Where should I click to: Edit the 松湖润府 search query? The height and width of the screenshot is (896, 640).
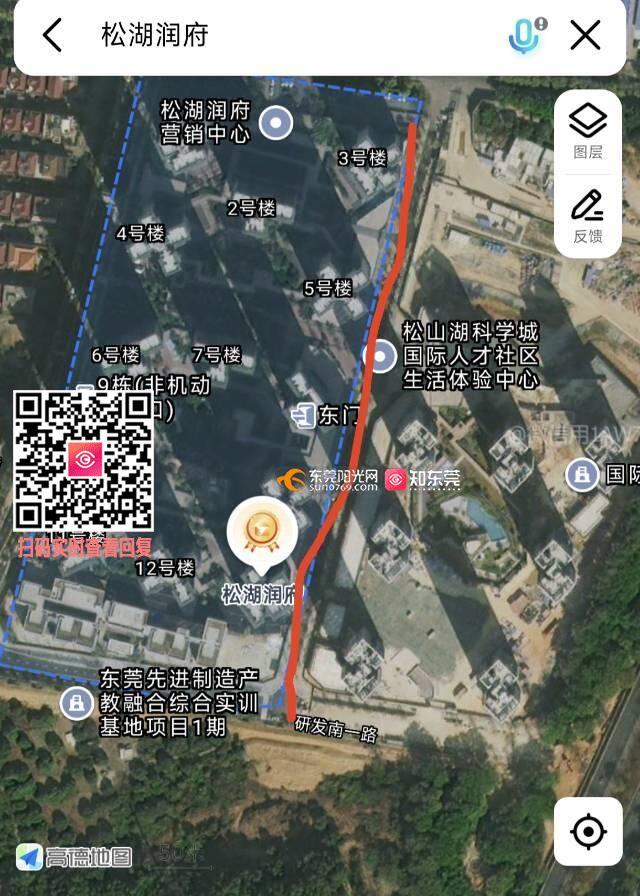280,36
